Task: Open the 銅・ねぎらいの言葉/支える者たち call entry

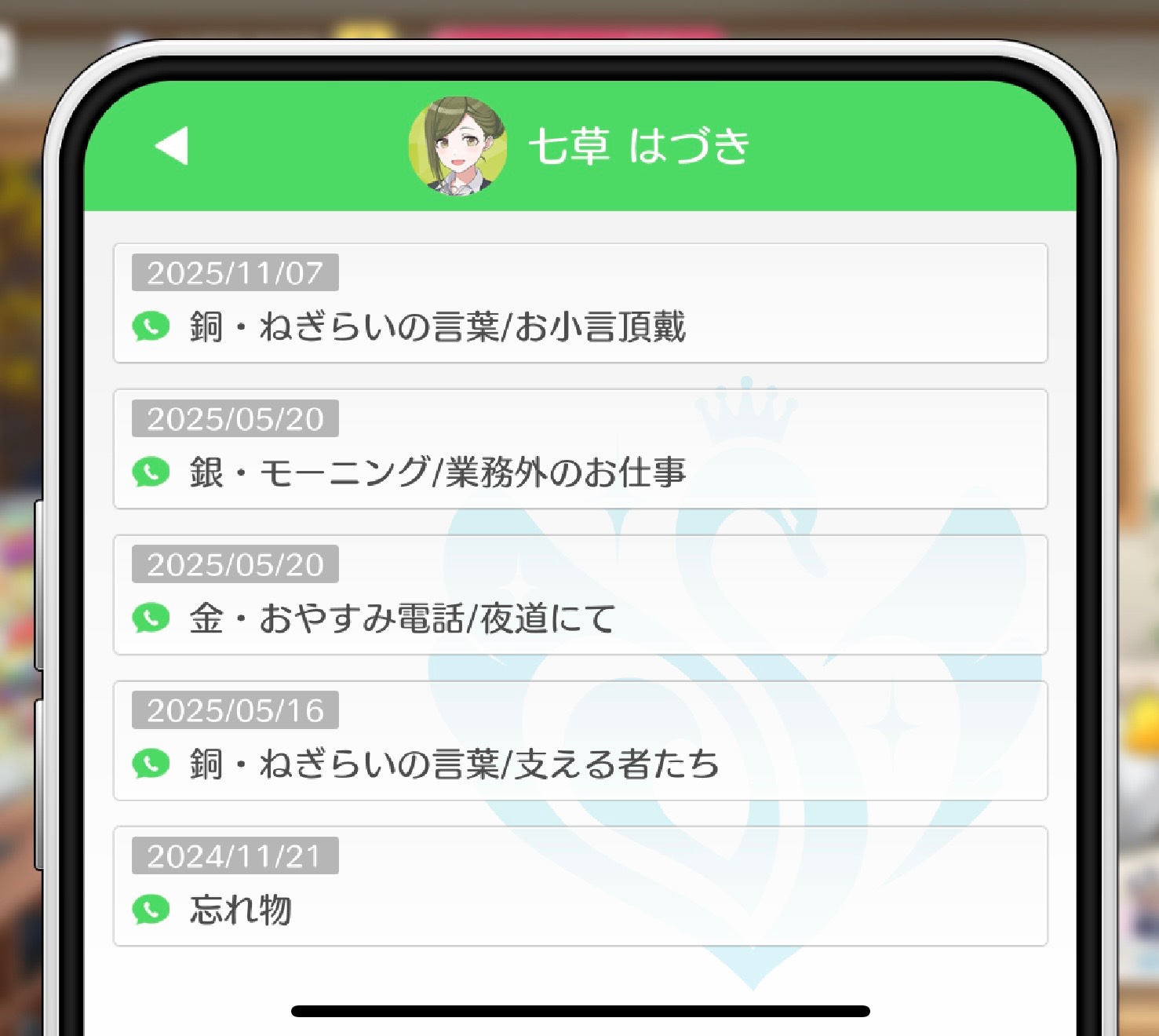Action: (x=580, y=741)
